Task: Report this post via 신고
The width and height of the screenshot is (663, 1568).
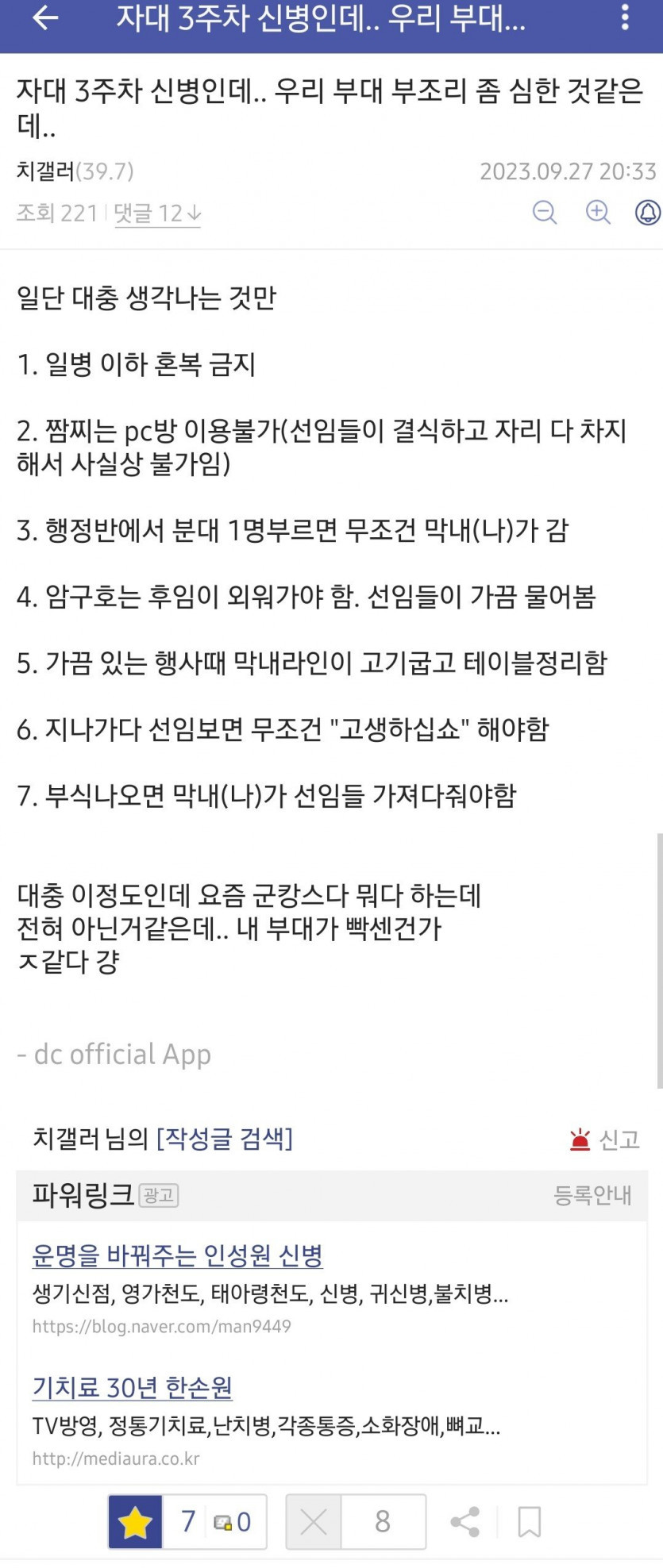Action: click(605, 1139)
